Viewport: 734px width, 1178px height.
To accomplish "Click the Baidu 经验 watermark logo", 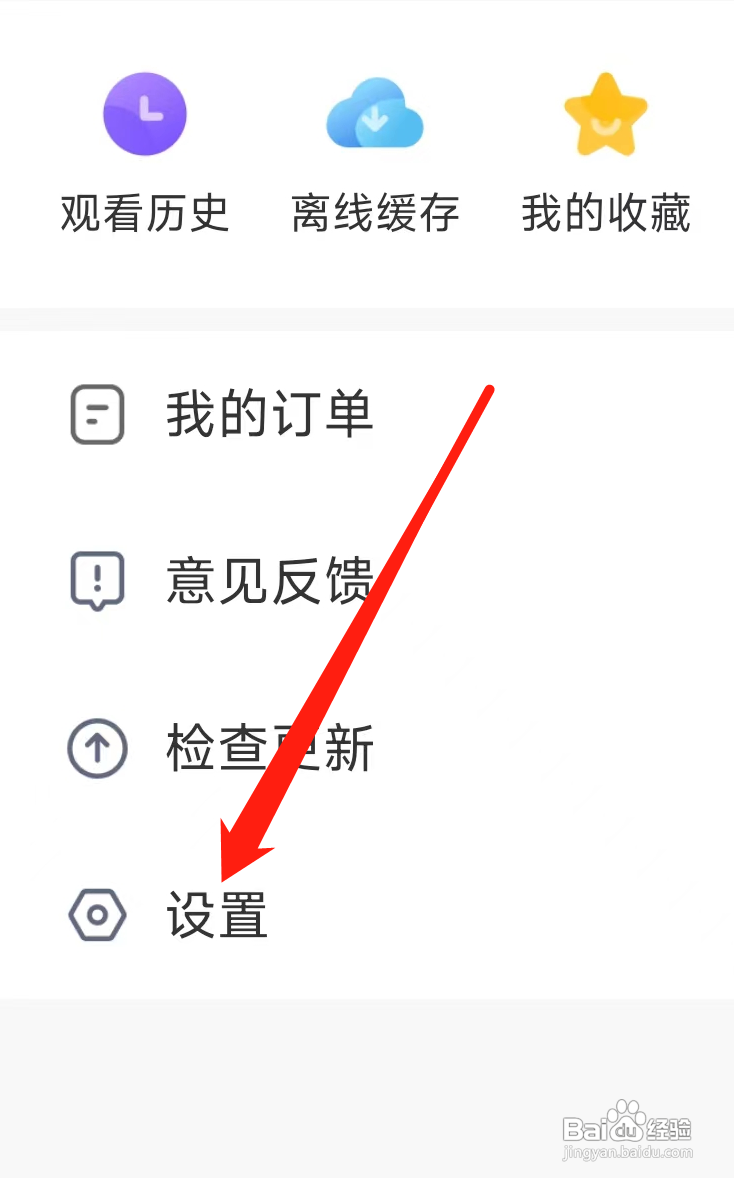I will coord(625,1127).
